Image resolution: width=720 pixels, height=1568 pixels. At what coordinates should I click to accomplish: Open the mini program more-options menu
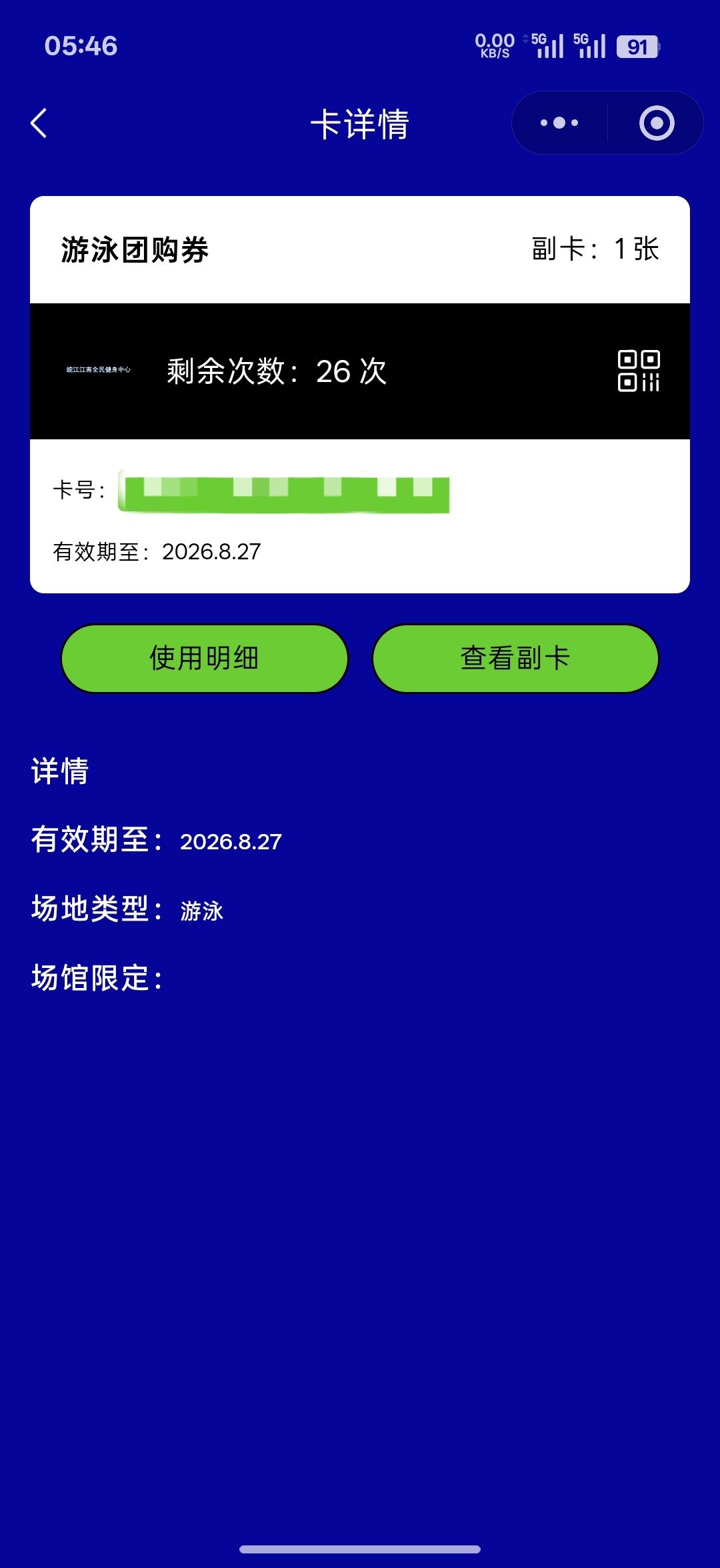point(559,123)
